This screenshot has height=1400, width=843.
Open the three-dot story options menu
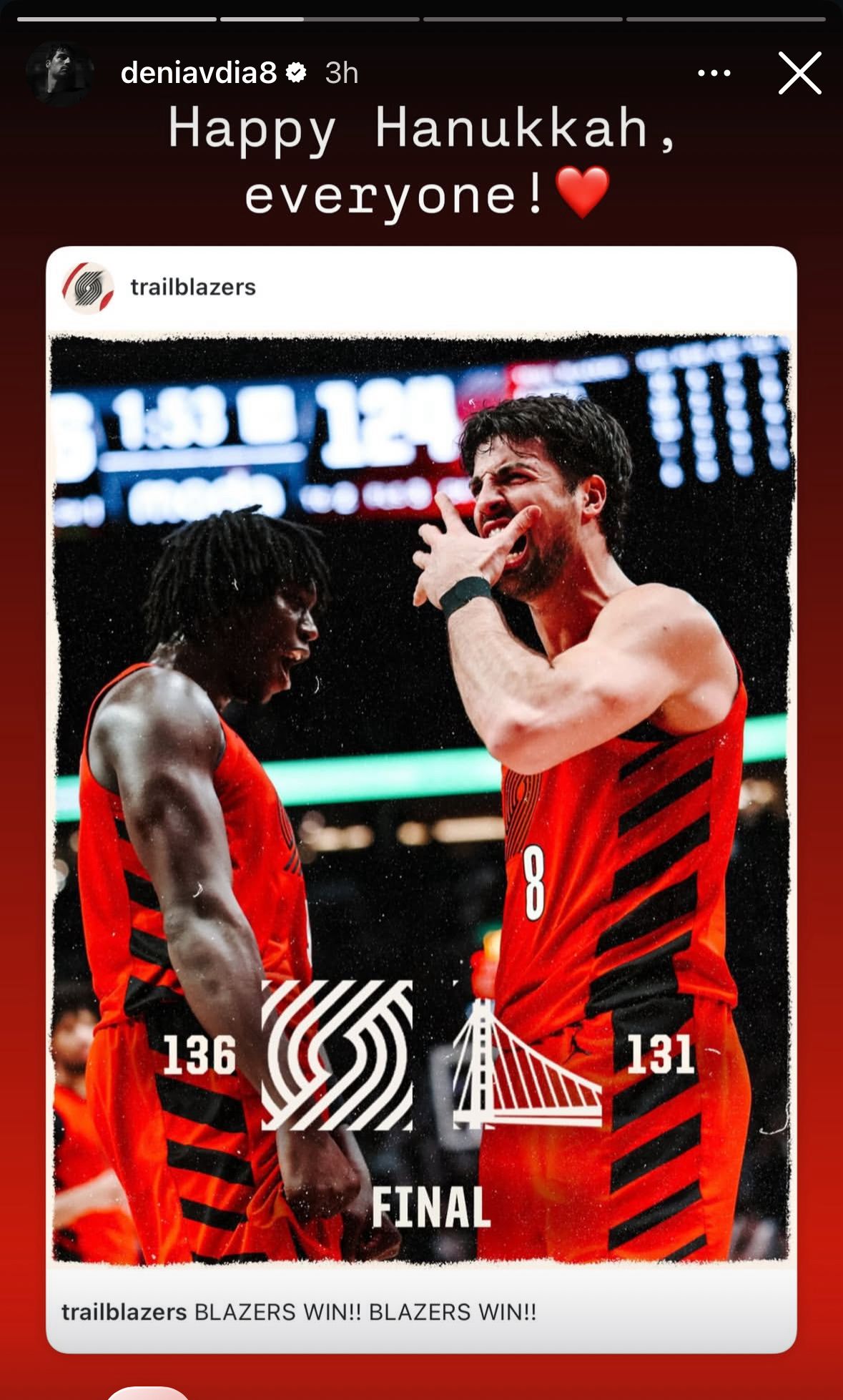point(714,73)
